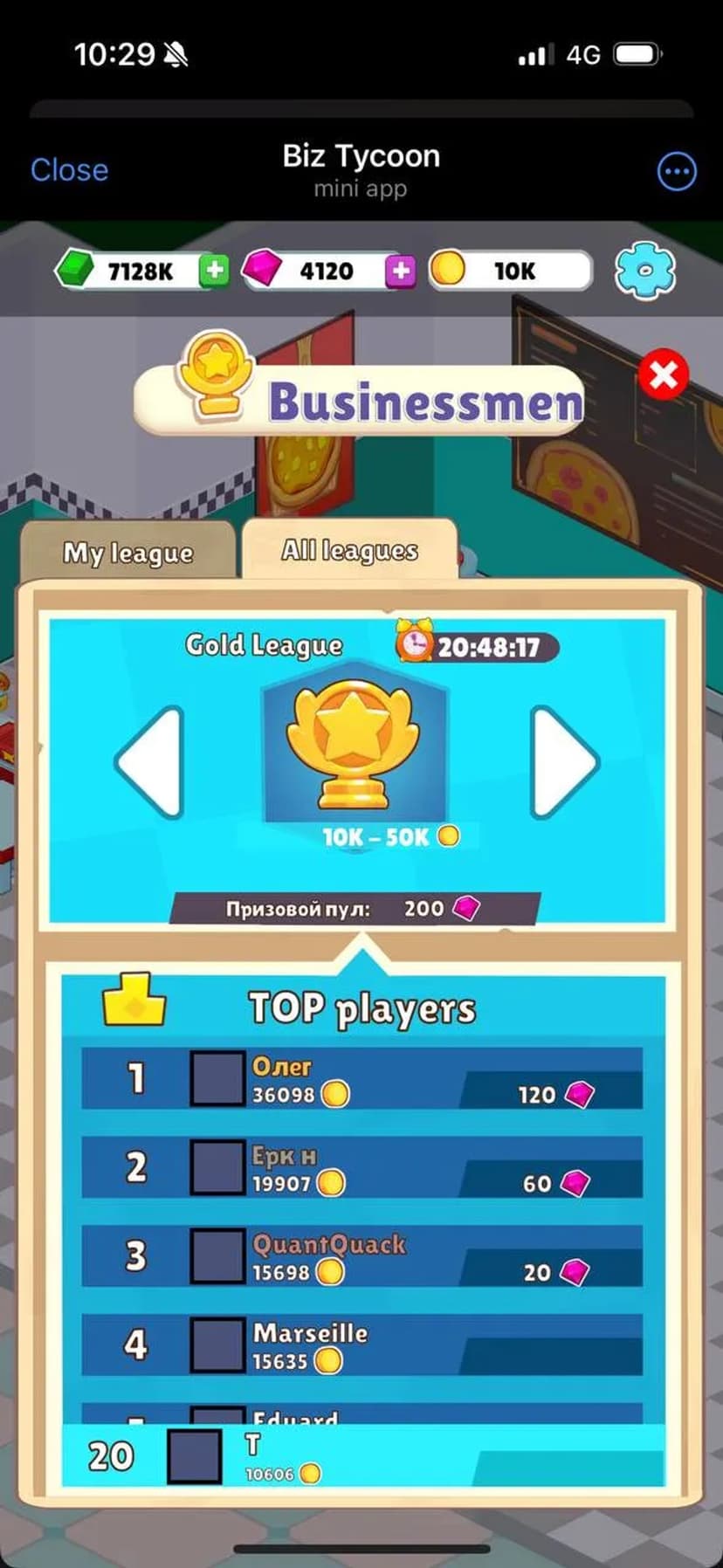Open top player Олег's row
Image resolution: width=723 pixels, height=1568 pixels.
click(x=361, y=1079)
